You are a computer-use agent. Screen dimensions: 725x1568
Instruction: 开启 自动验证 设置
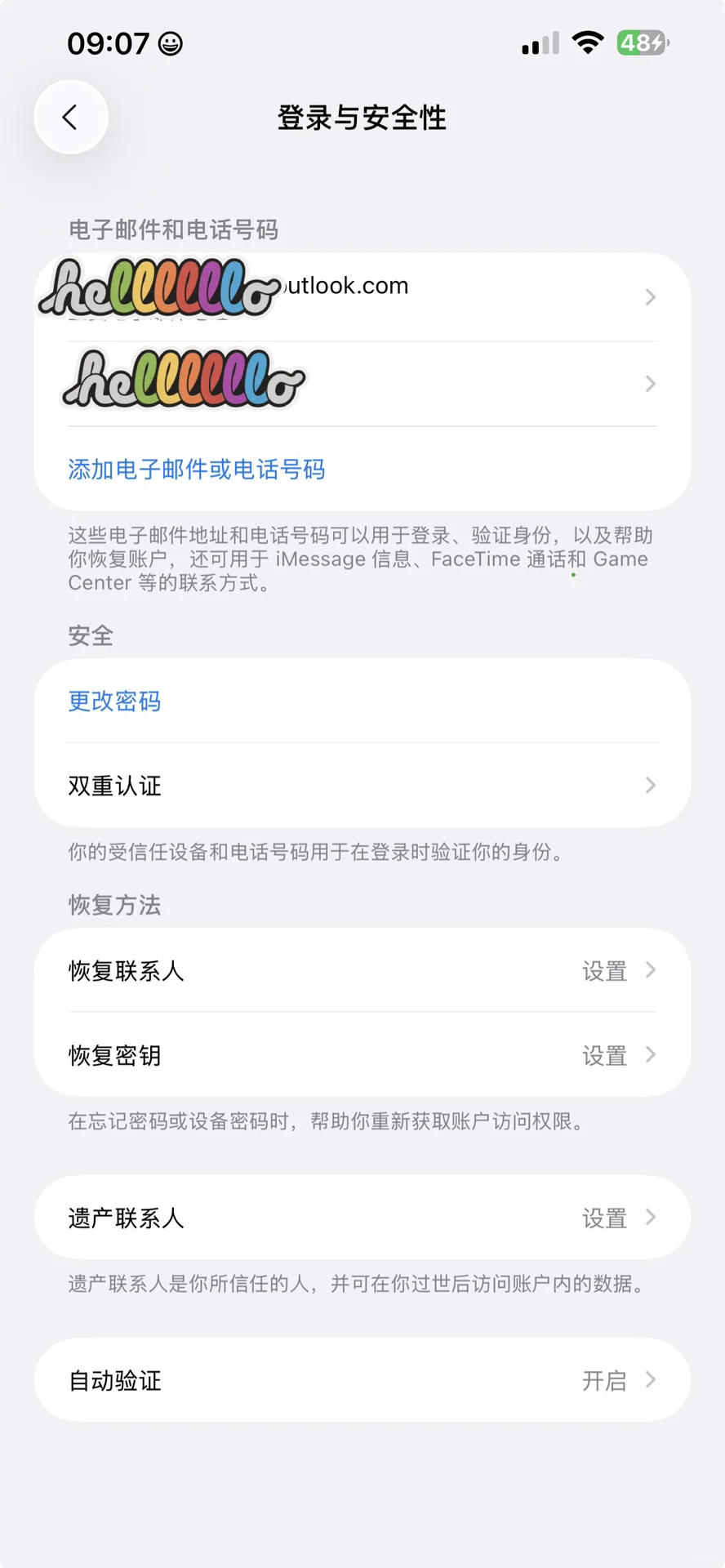(604, 1380)
